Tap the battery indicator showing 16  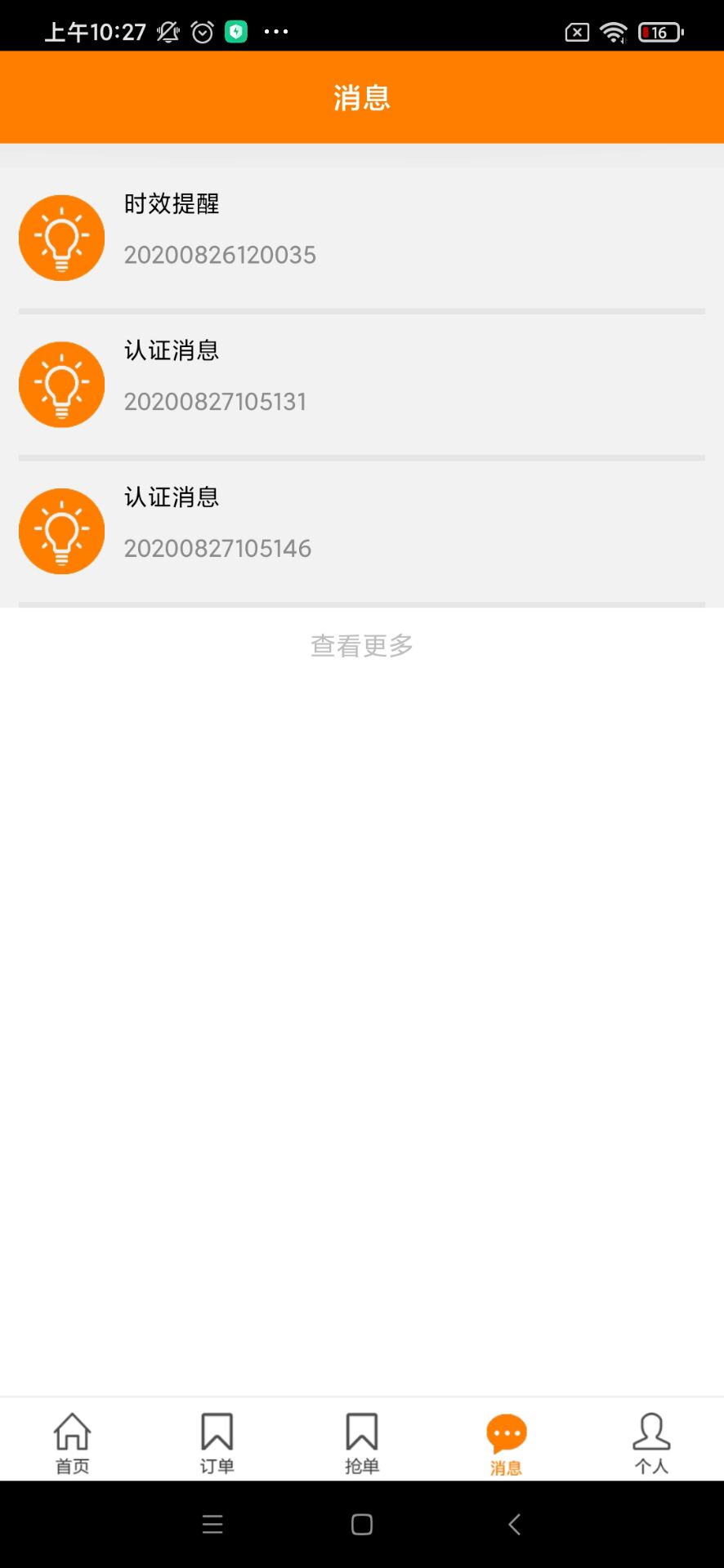click(x=659, y=31)
